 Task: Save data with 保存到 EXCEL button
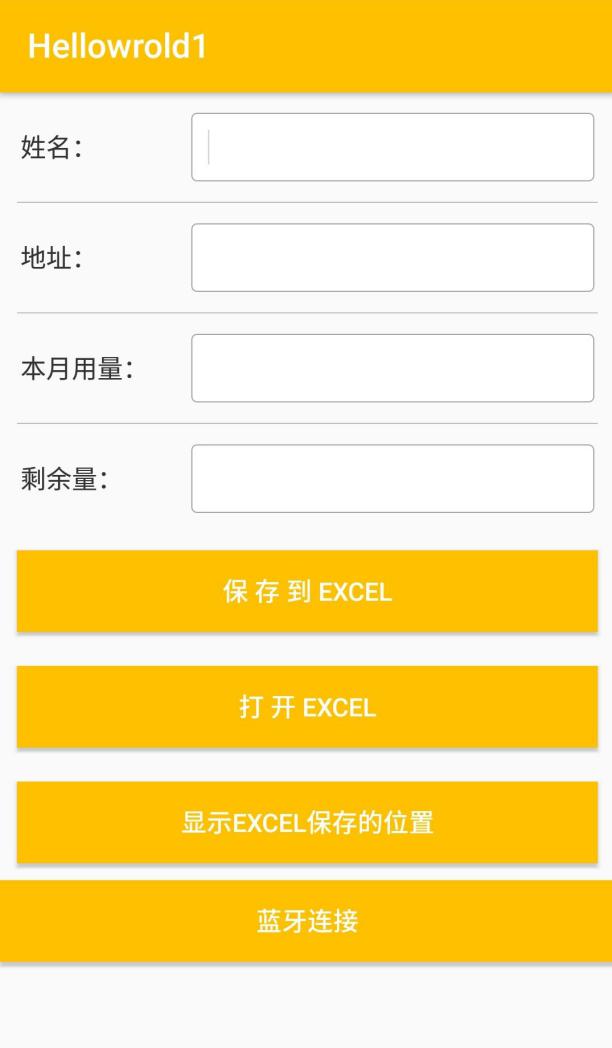(x=307, y=591)
